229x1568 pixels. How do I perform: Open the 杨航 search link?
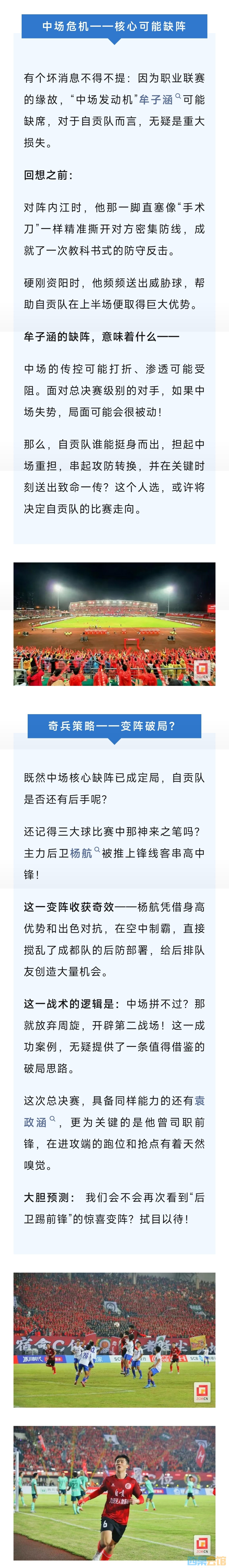pyautogui.click(x=83, y=853)
